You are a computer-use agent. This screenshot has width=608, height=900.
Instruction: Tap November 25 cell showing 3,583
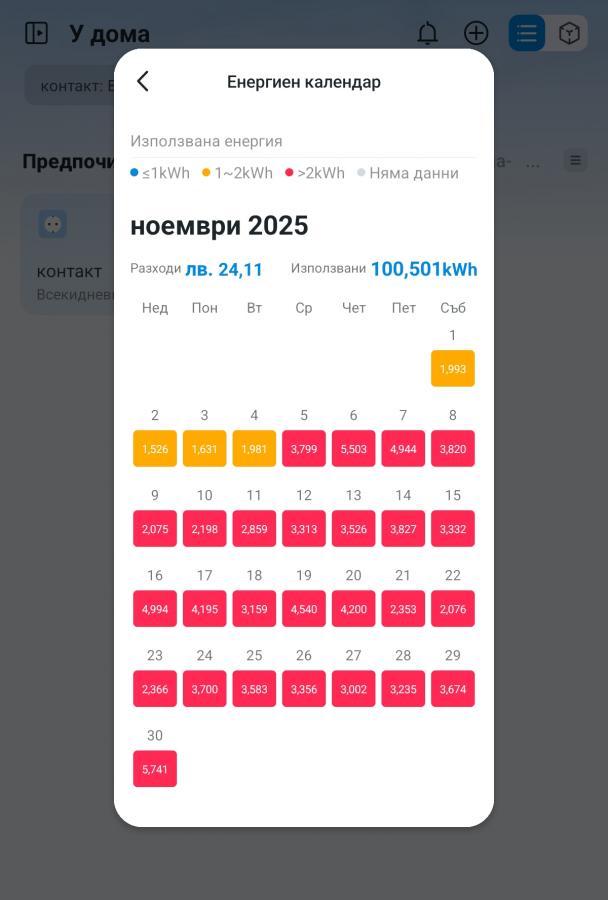coord(254,688)
